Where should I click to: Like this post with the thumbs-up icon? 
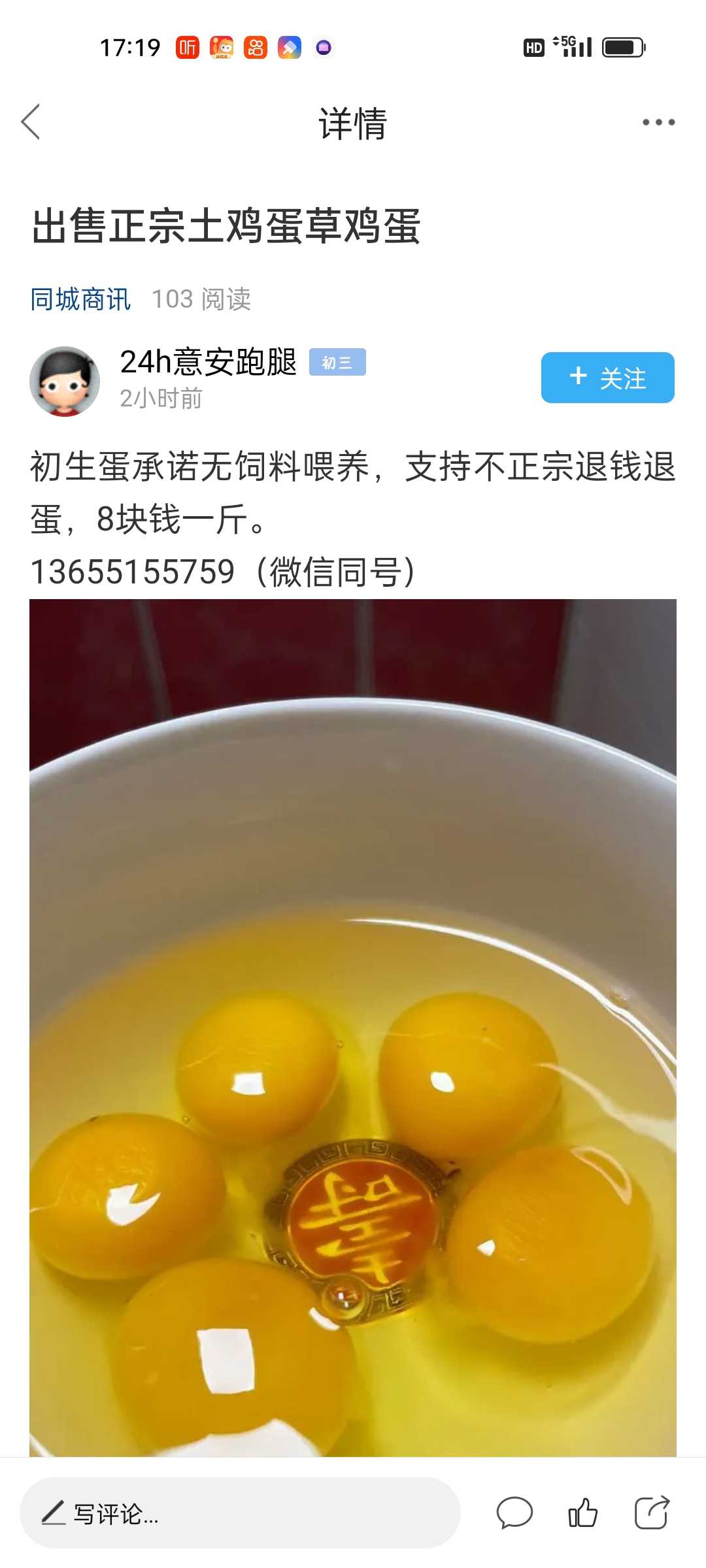[583, 1512]
